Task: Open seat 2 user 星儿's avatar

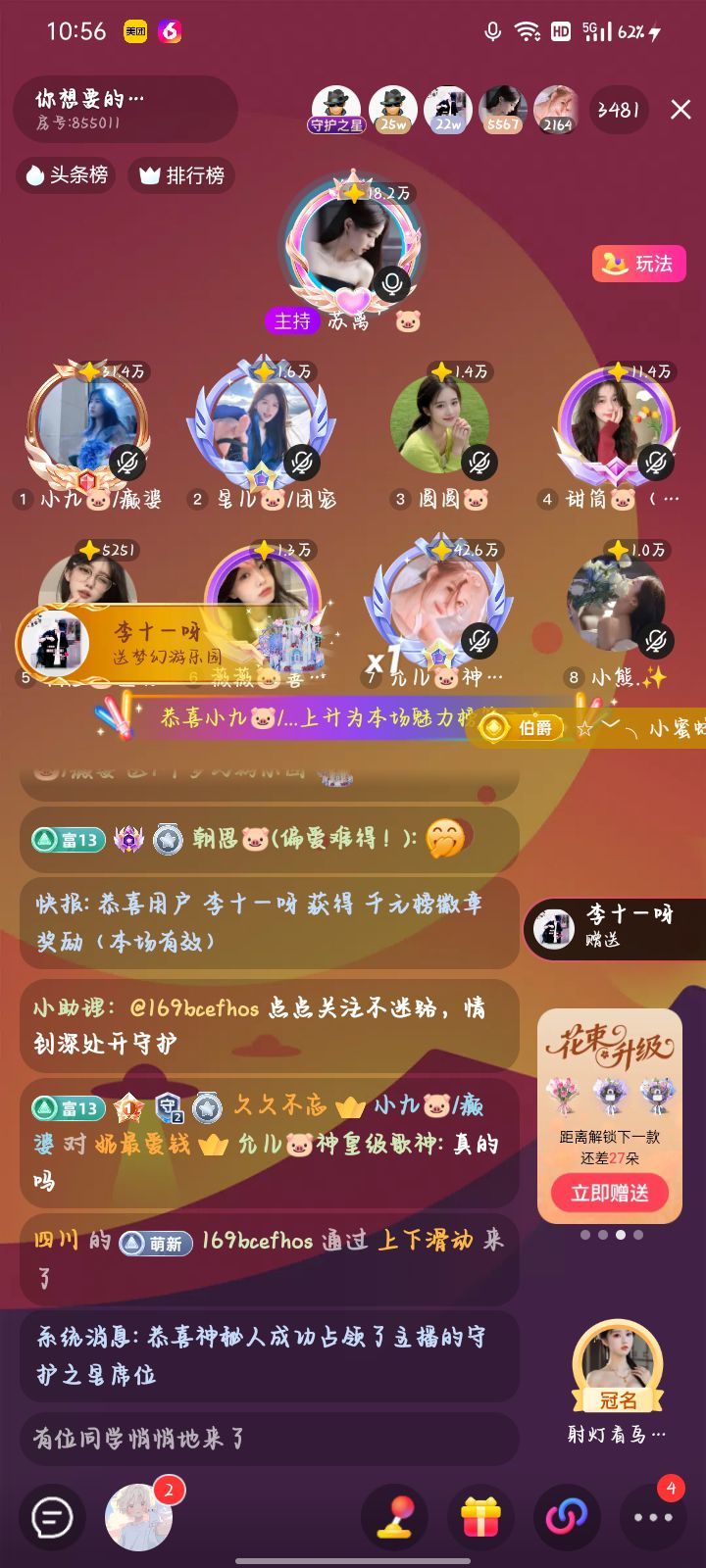Action: (x=261, y=423)
